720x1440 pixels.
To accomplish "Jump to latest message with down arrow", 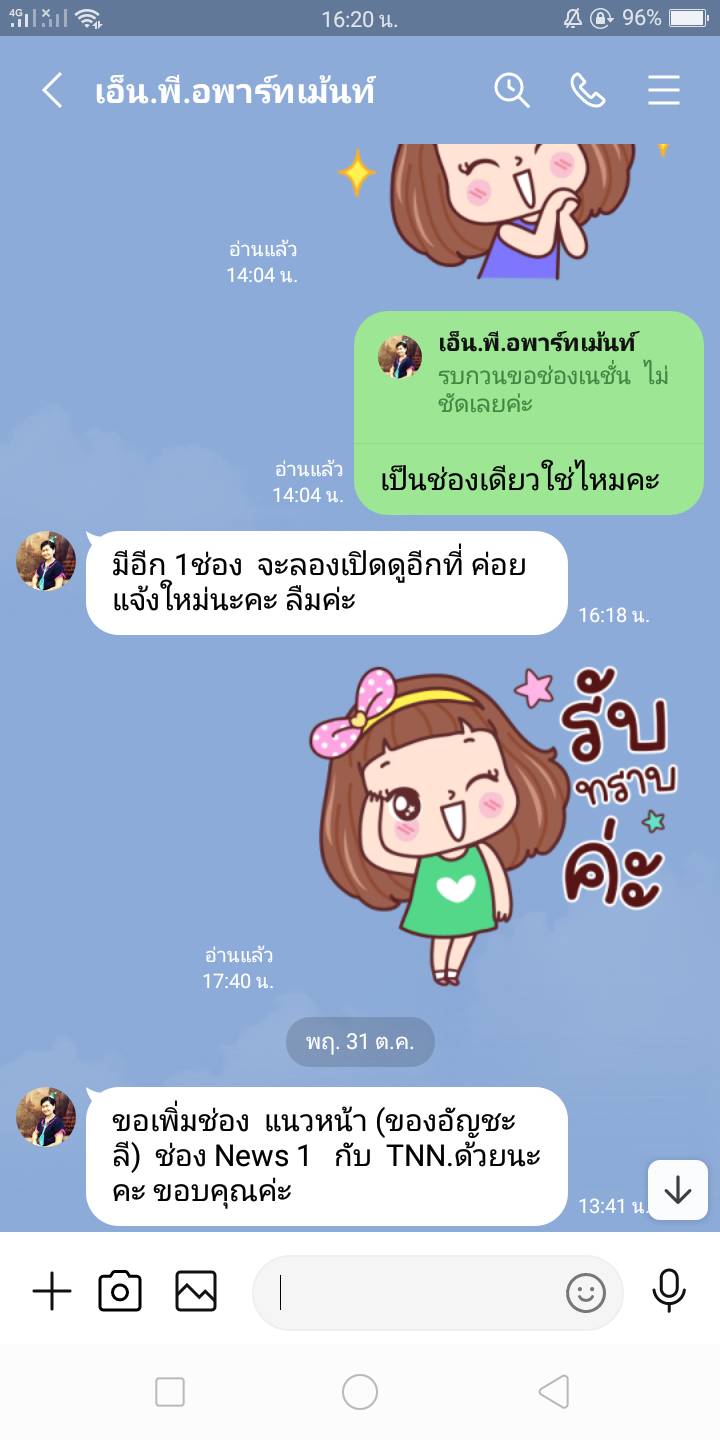I will (x=678, y=1190).
